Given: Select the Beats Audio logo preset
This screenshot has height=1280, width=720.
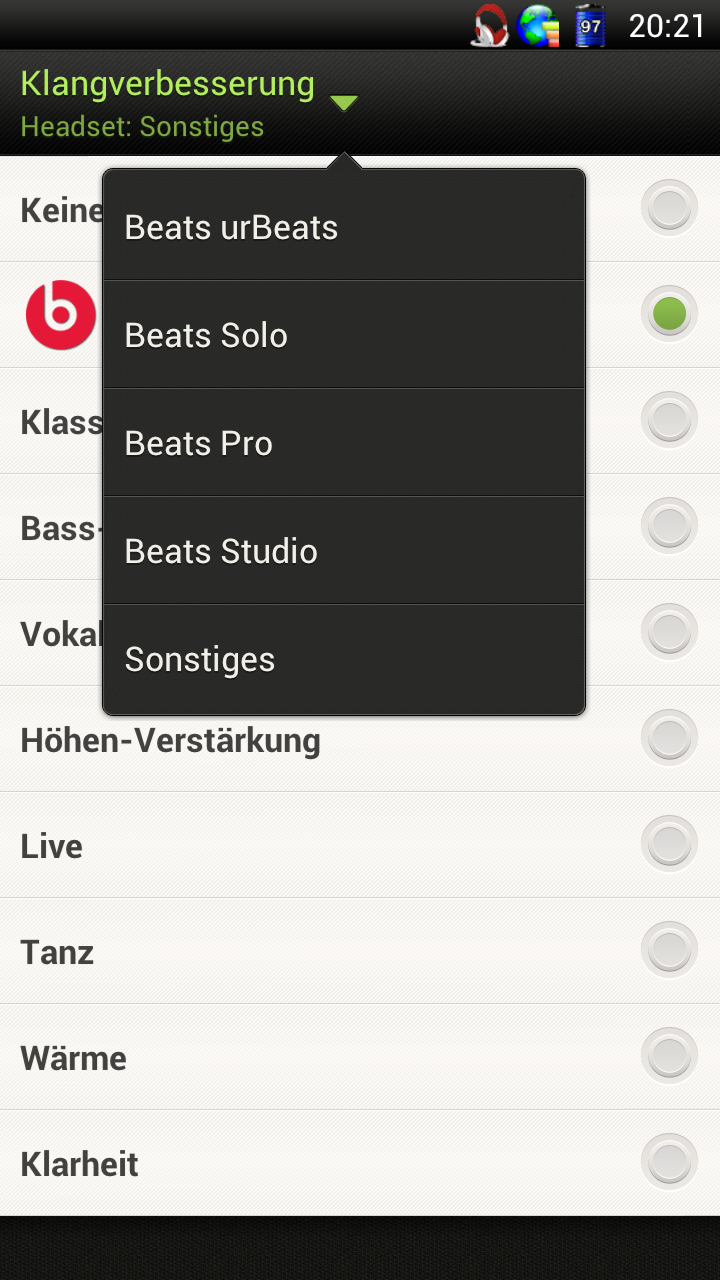Looking at the screenshot, I should click(x=61, y=315).
